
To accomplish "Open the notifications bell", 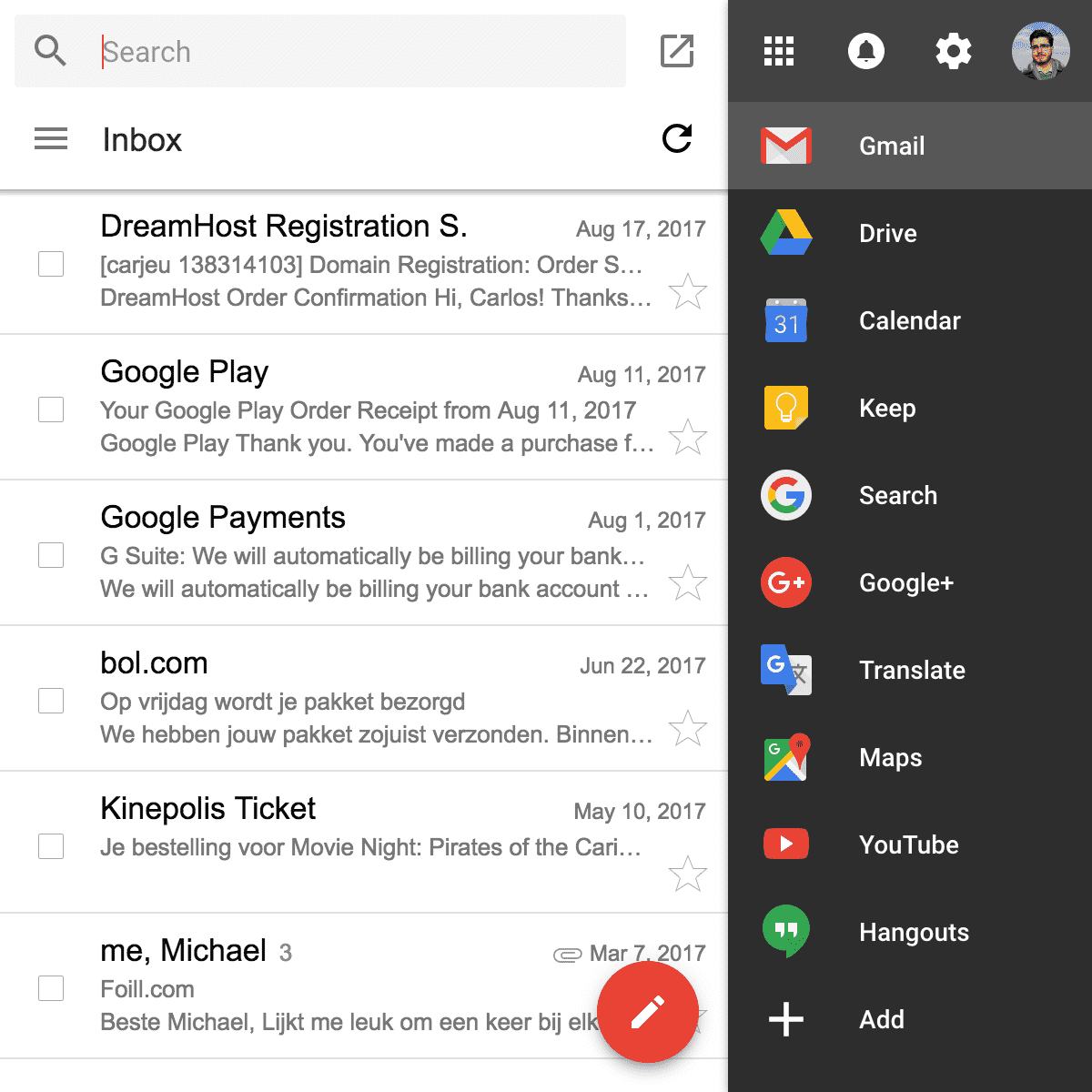I will (866, 51).
